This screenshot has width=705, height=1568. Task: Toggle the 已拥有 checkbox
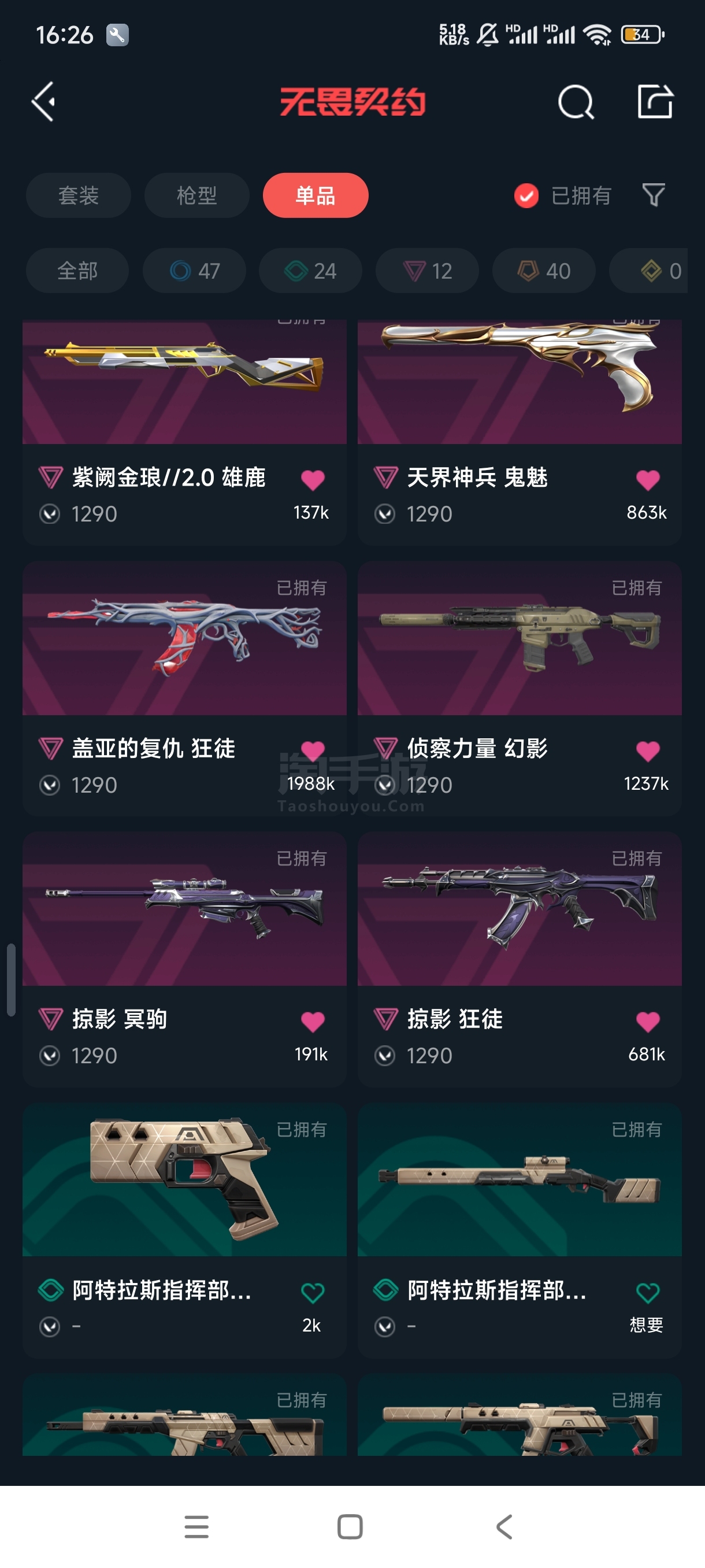(x=526, y=195)
